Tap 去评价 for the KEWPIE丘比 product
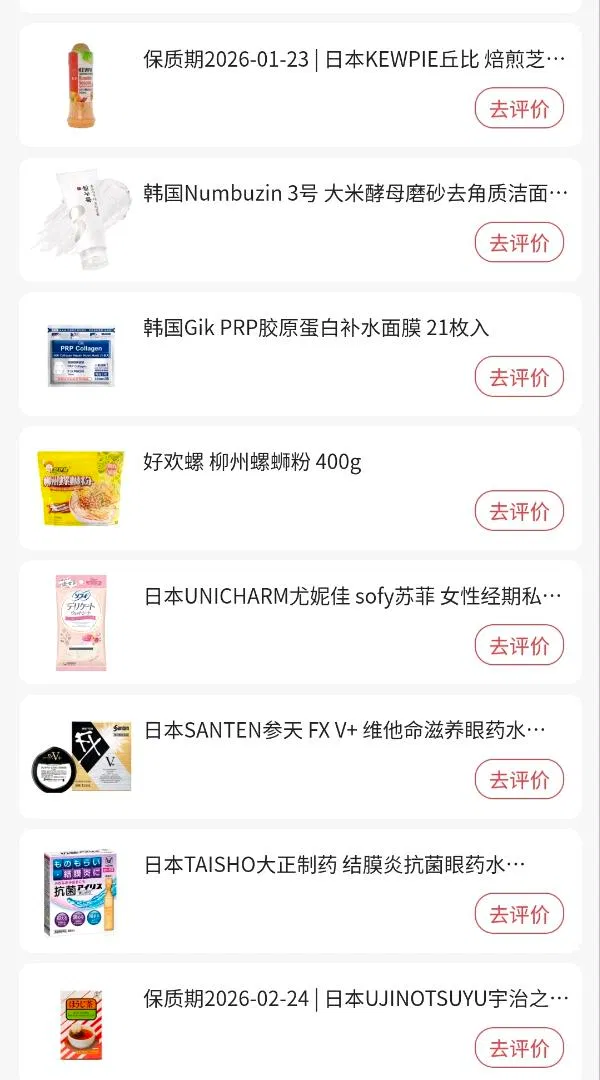The width and height of the screenshot is (600, 1080). 519,109
